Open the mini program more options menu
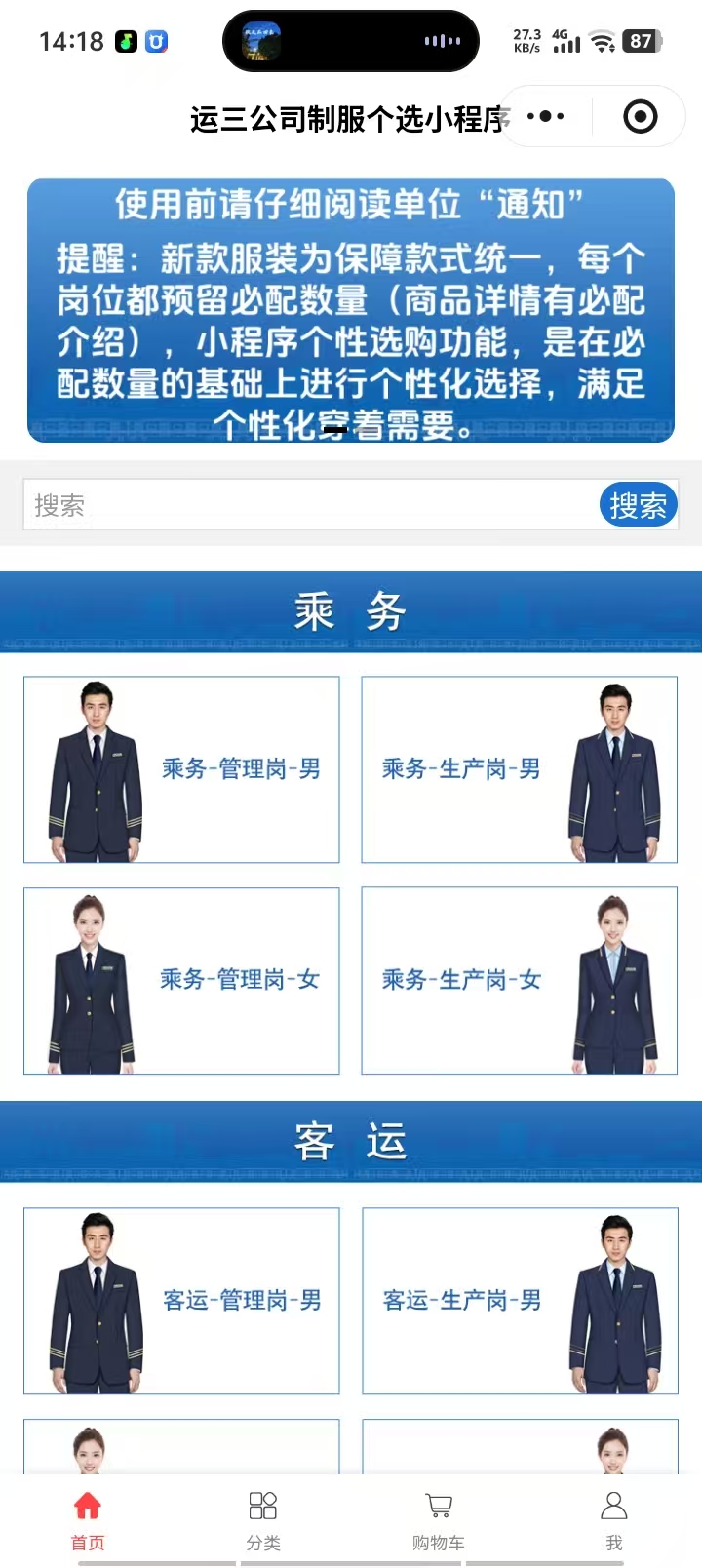The width and height of the screenshot is (702, 1568). (546, 117)
